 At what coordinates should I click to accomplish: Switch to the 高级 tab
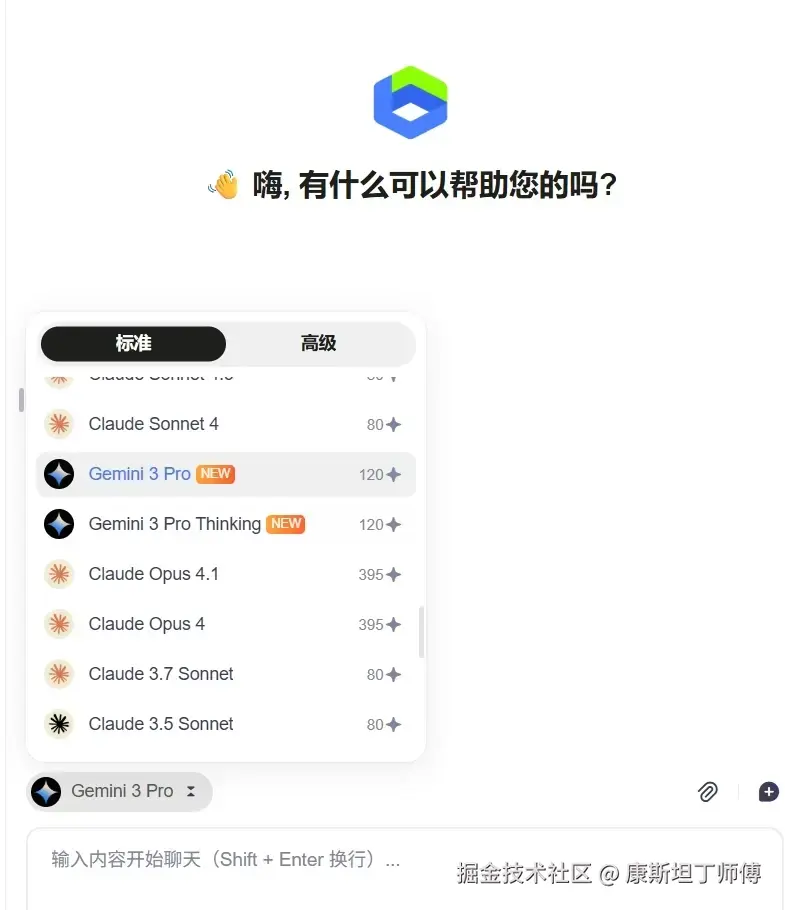coord(318,344)
